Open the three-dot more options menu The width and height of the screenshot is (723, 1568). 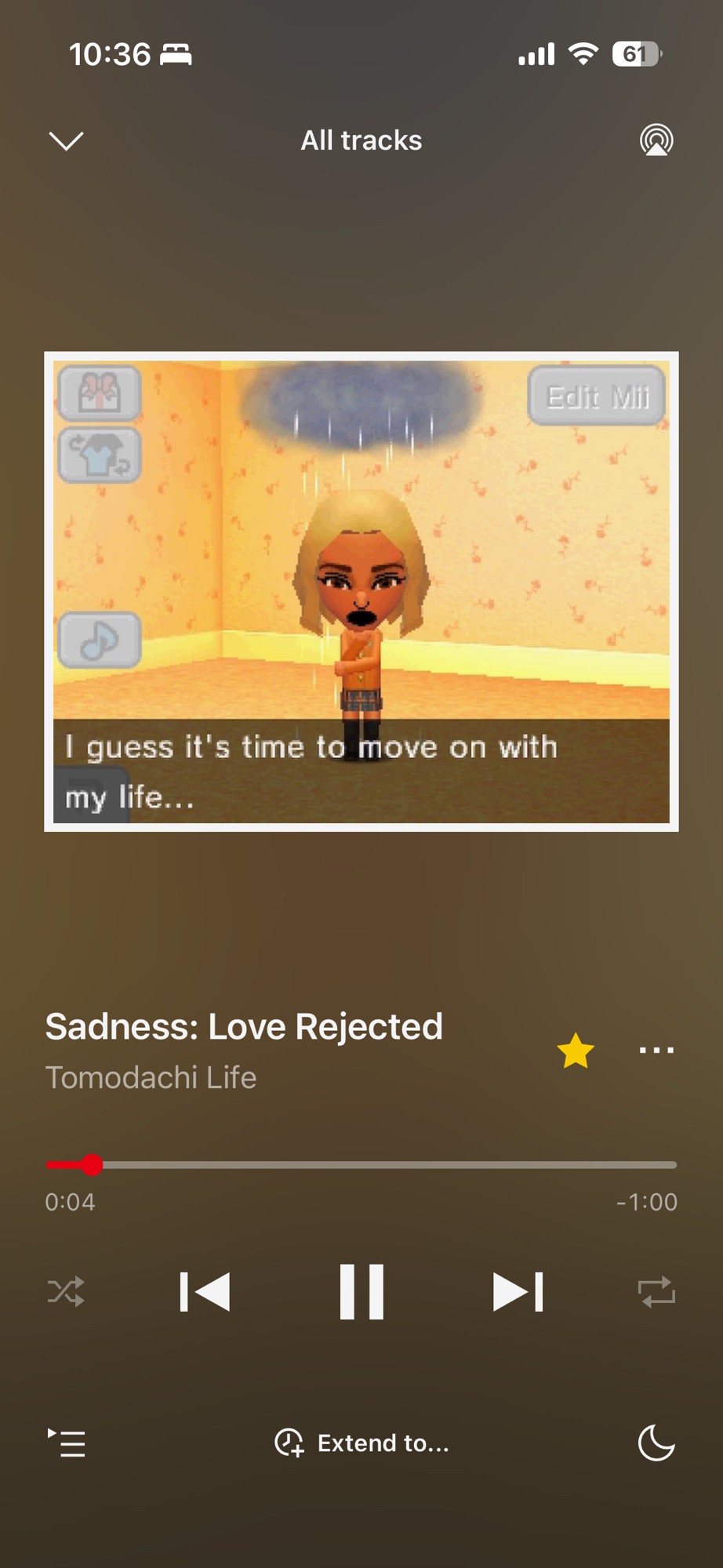[x=656, y=1051]
